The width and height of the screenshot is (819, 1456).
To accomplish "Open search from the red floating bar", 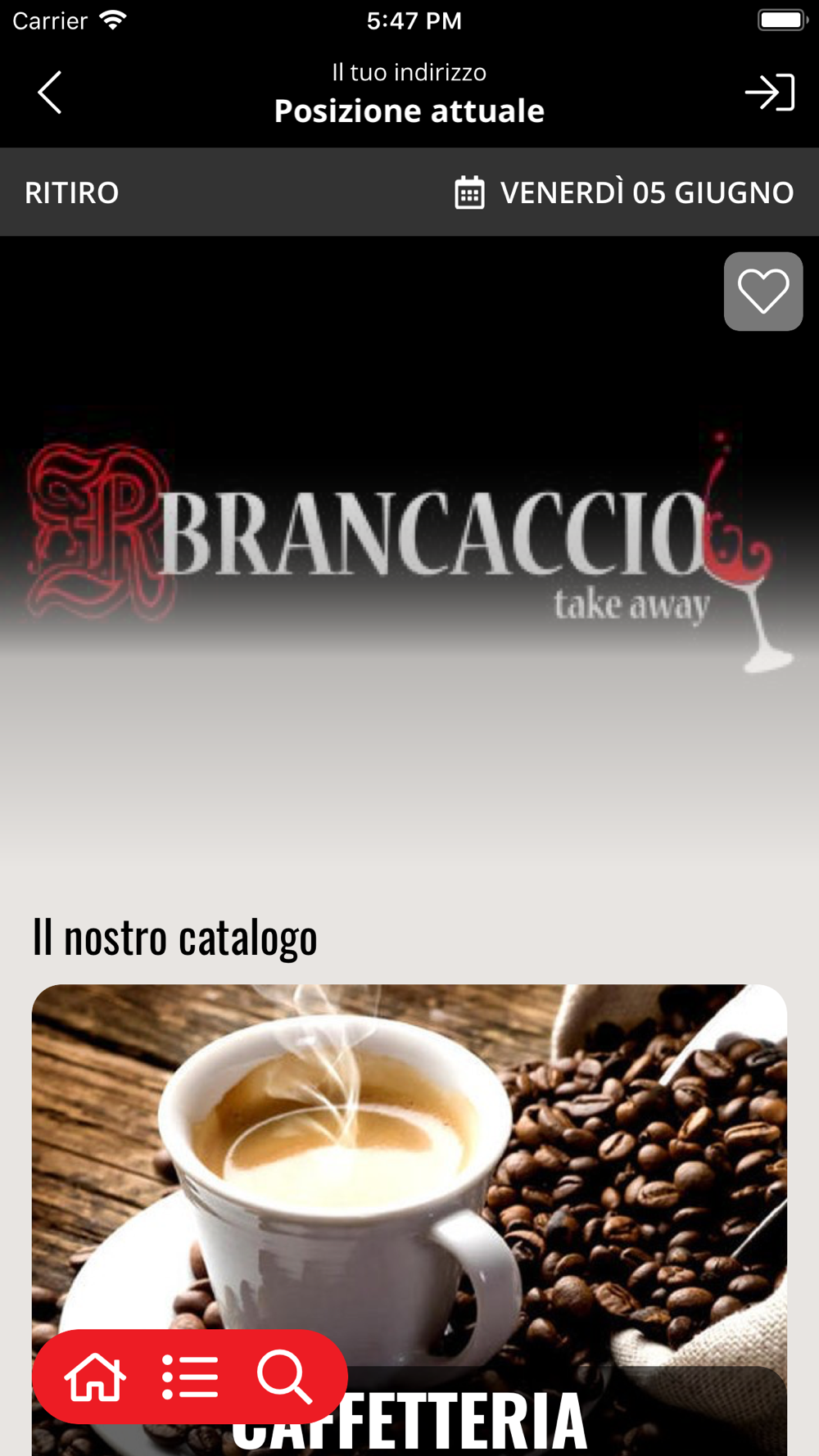I will [x=284, y=1377].
